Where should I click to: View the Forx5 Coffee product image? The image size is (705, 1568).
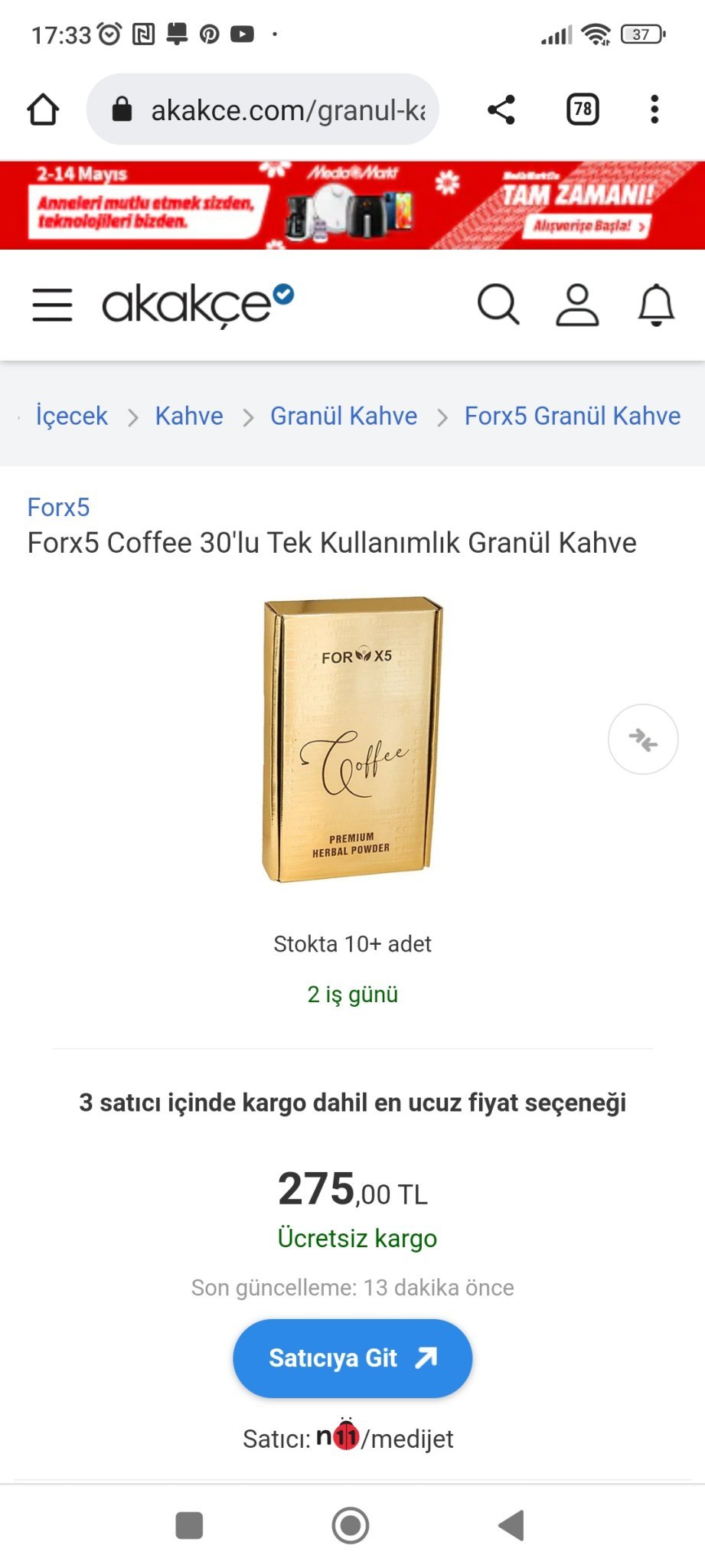tap(352, 739)
